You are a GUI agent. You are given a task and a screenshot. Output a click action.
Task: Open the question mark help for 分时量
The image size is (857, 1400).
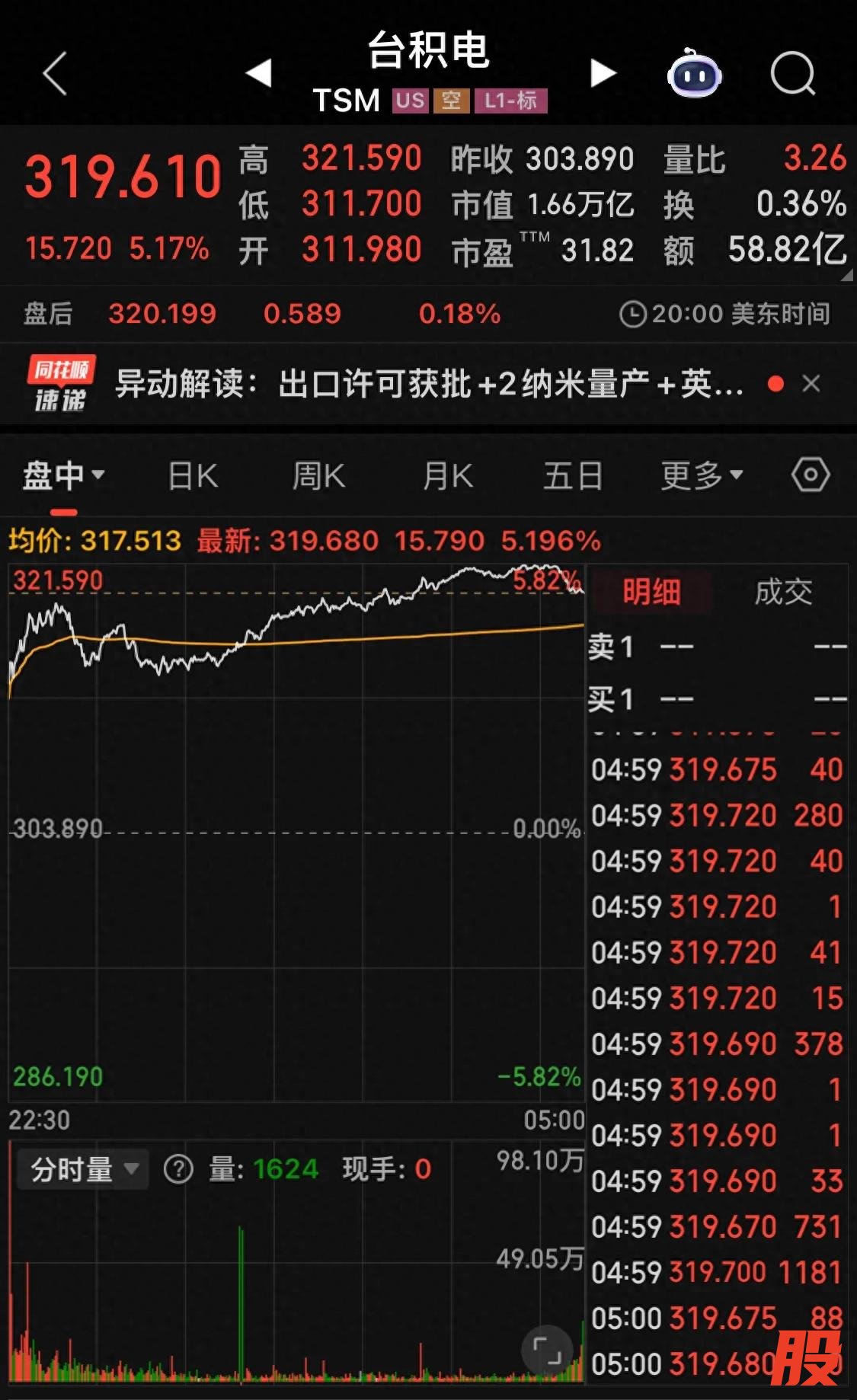pyautogui.click(x=178, y=1169)
